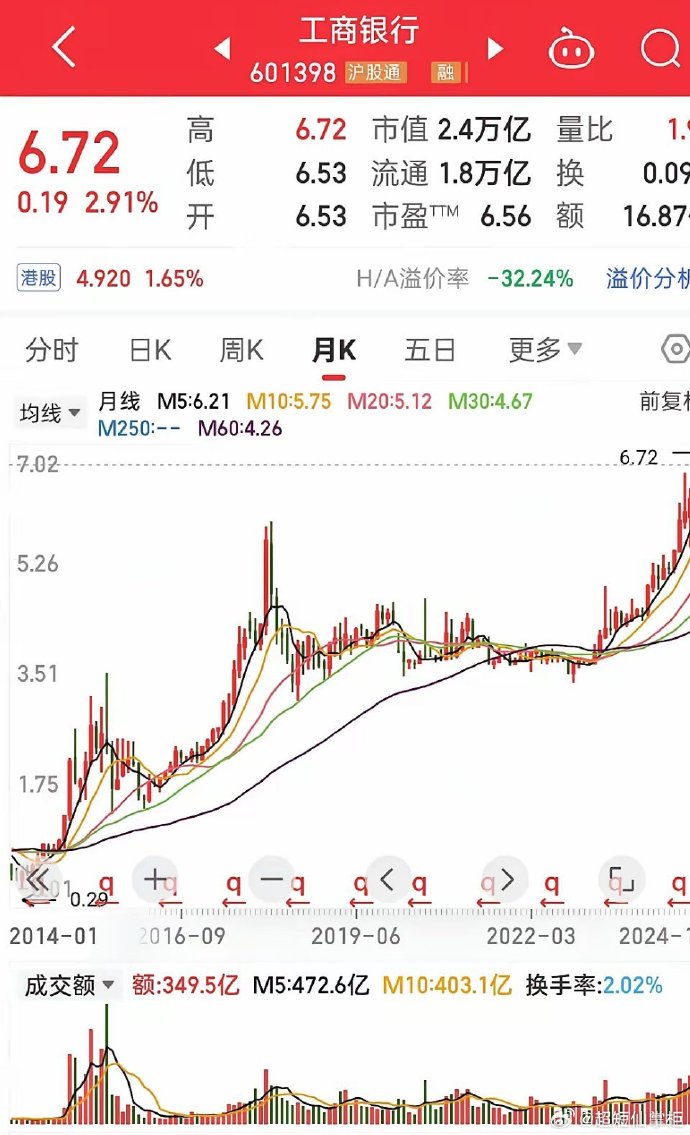Switch to the next stock

point(495,48)
